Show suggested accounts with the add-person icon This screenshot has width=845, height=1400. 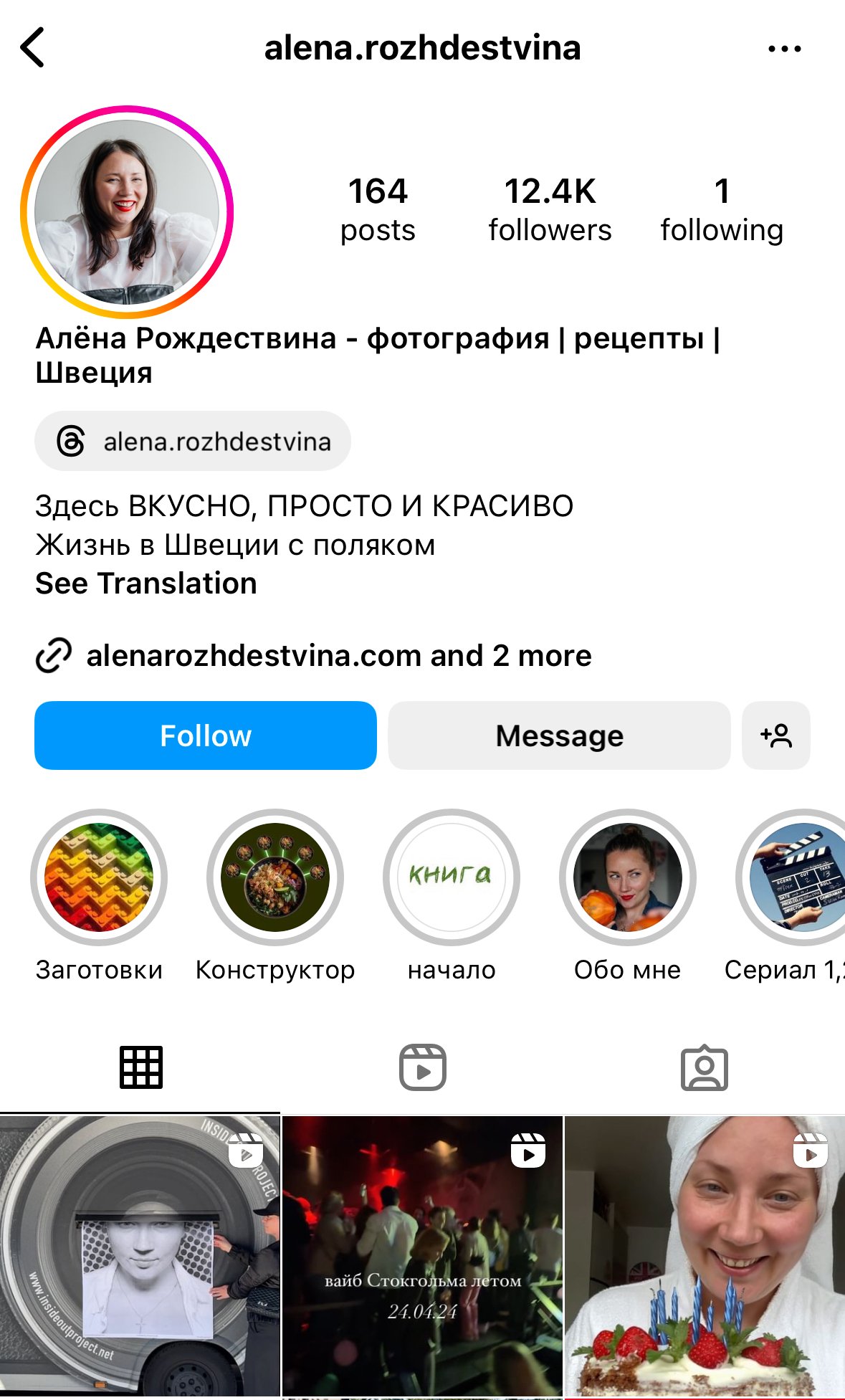point(776,735)
